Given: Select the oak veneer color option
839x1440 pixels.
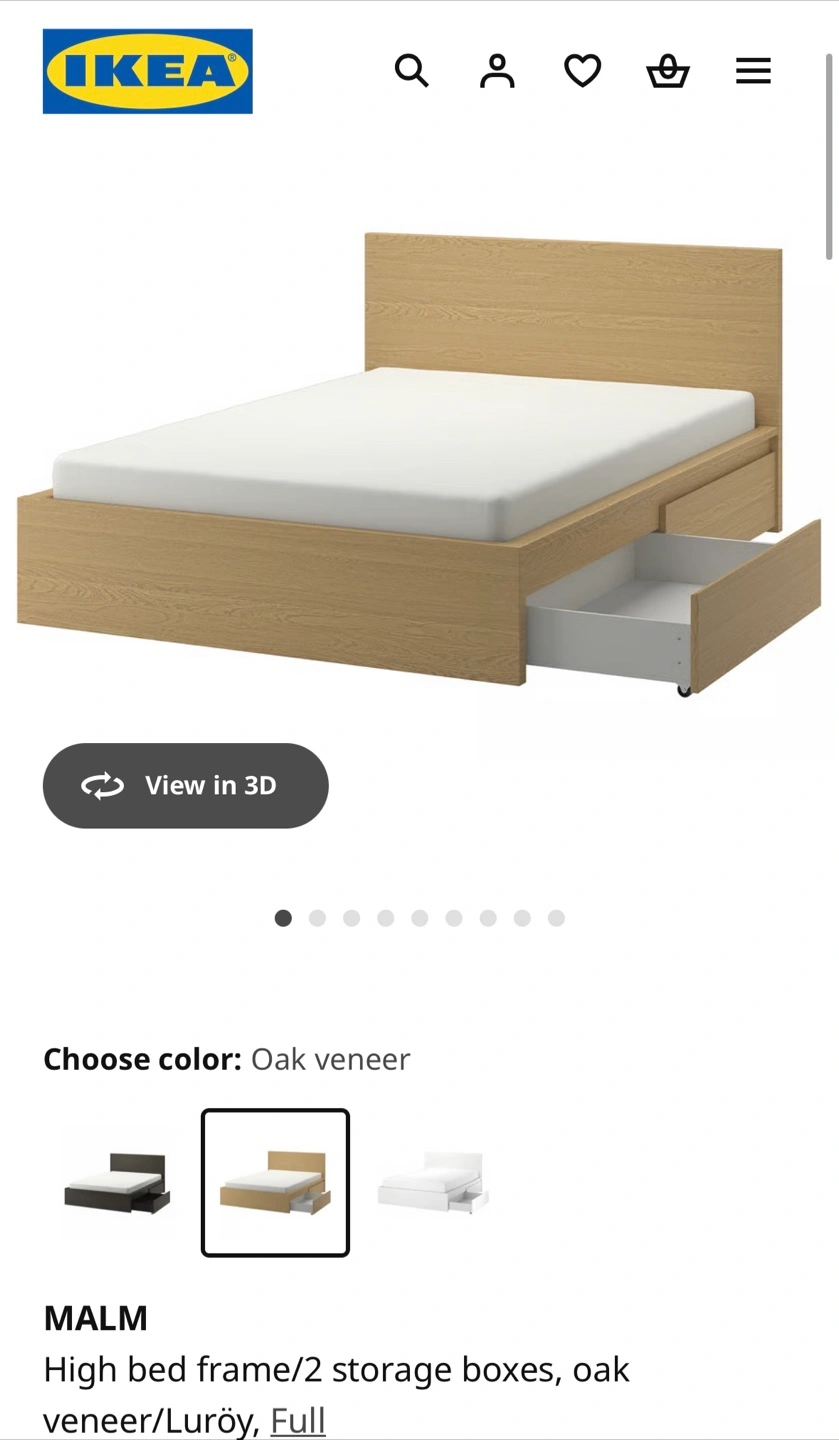Looking at the screenshot, I should (x=275, y=1183).
